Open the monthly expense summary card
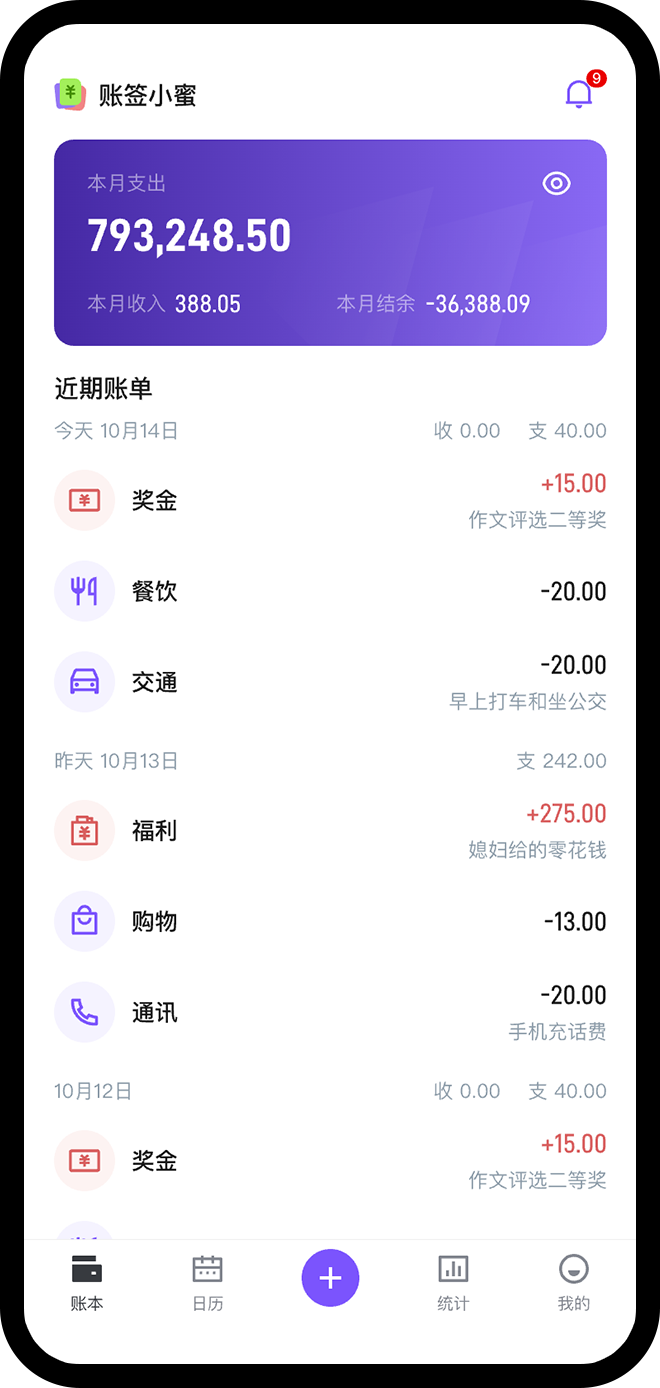Screen dimensions: 660x1388 coord(330,243)
